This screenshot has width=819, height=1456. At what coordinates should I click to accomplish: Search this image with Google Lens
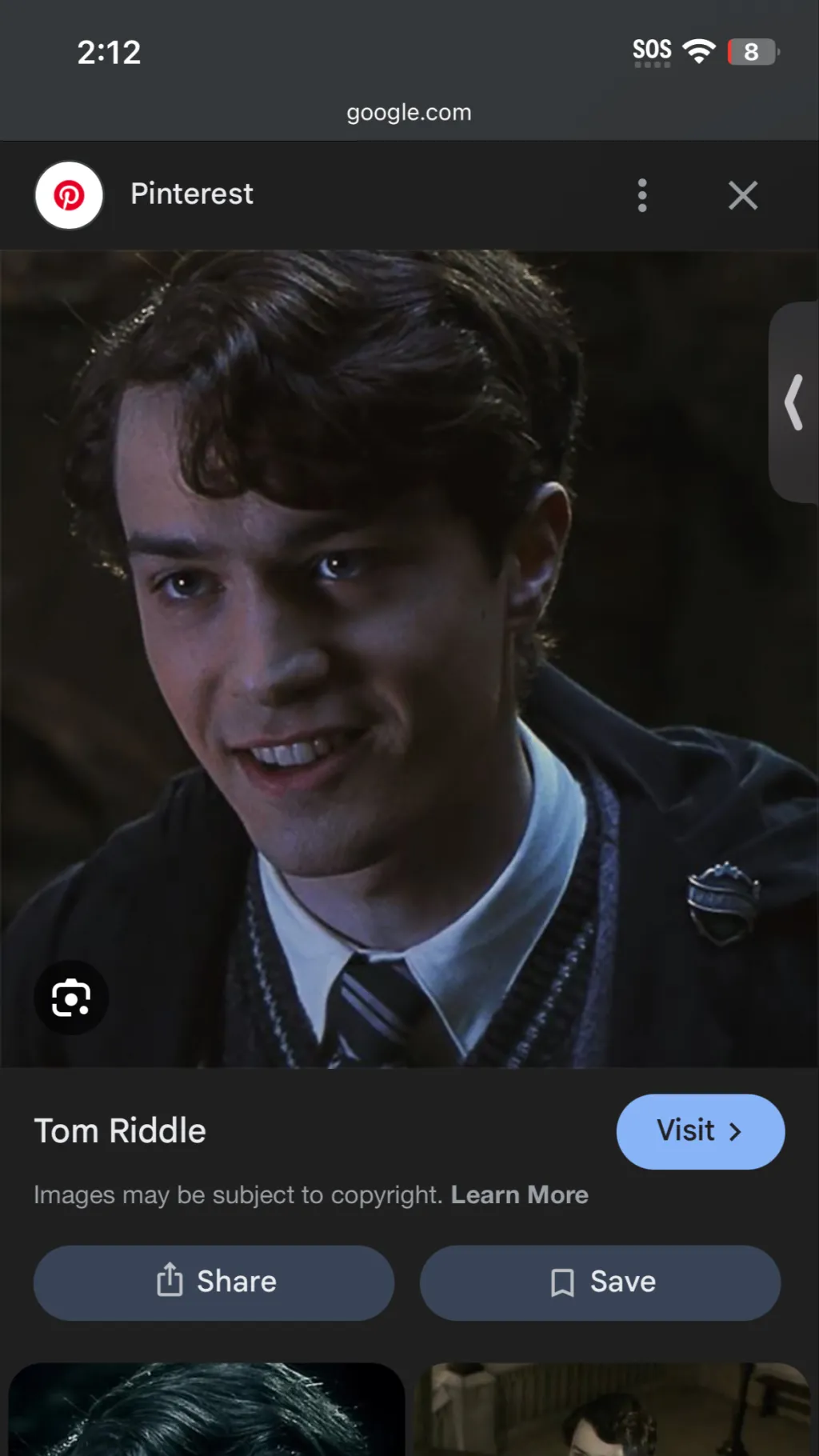point(71,998)
